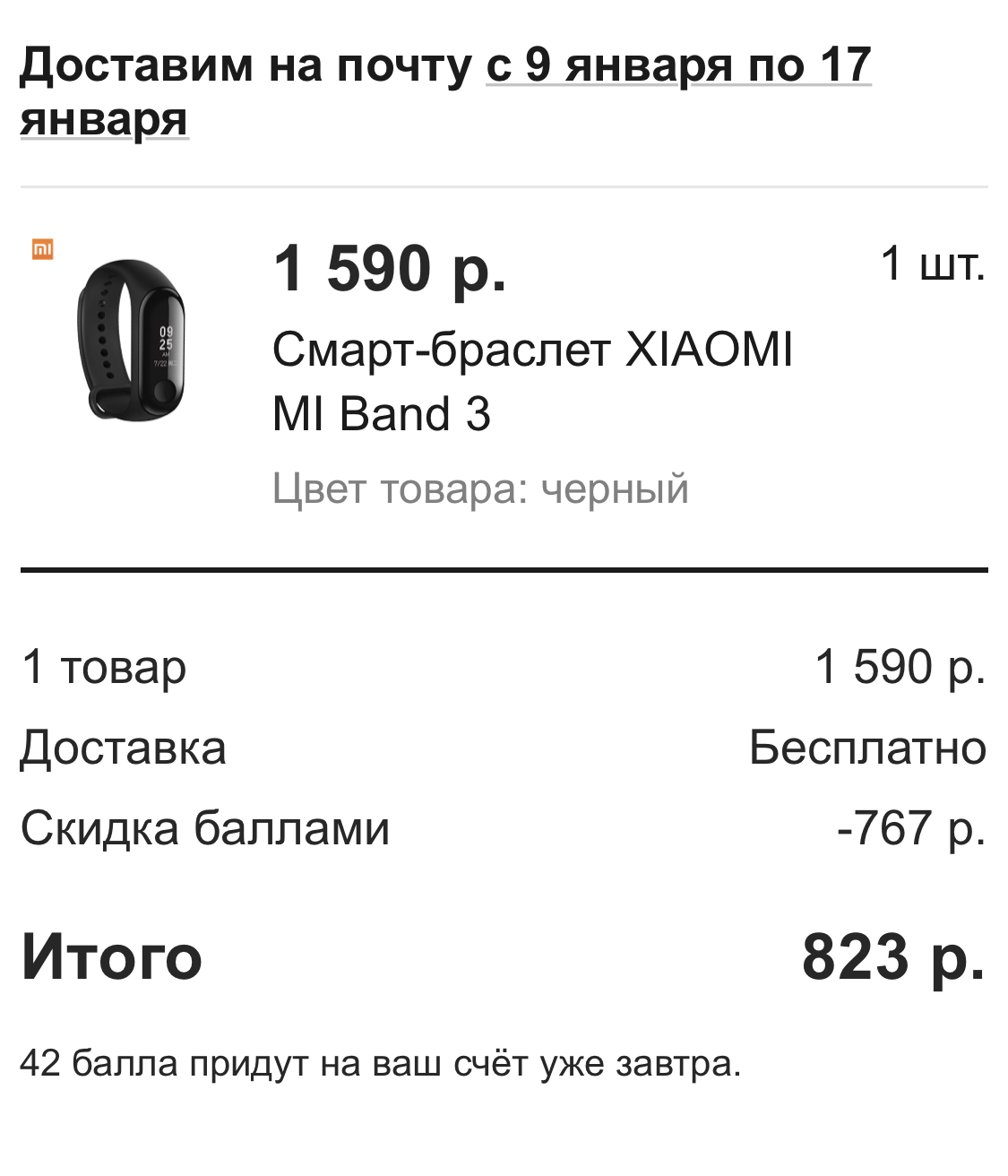Open the delivery dates link for 9–17 January
Viewport: 1008px width, 1176px height.
(678, 65)
